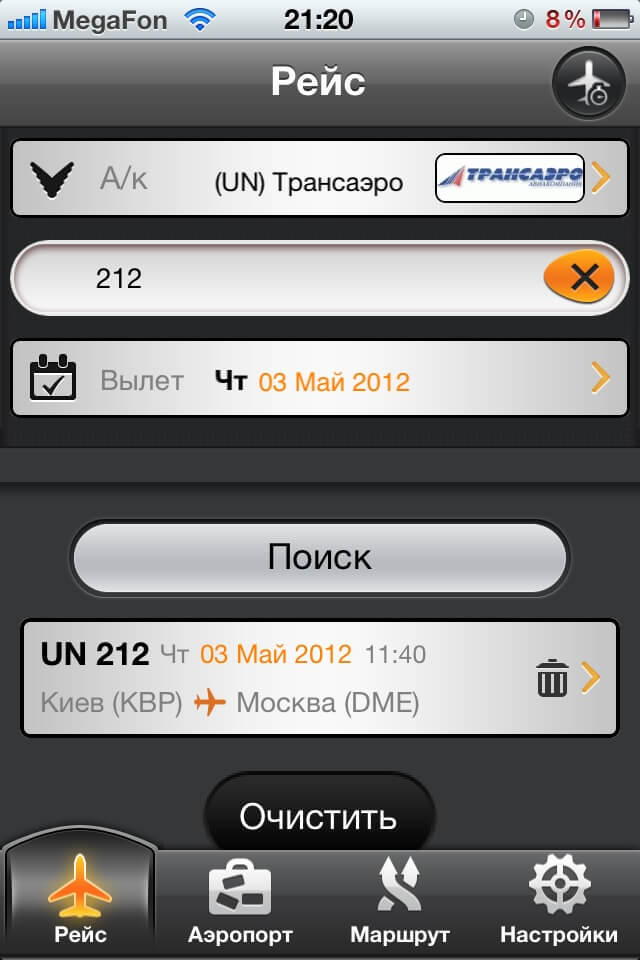This screenshot has width=640, height=960.
Task: Switch to the Маршрут tab
Action: pos(400,900)
